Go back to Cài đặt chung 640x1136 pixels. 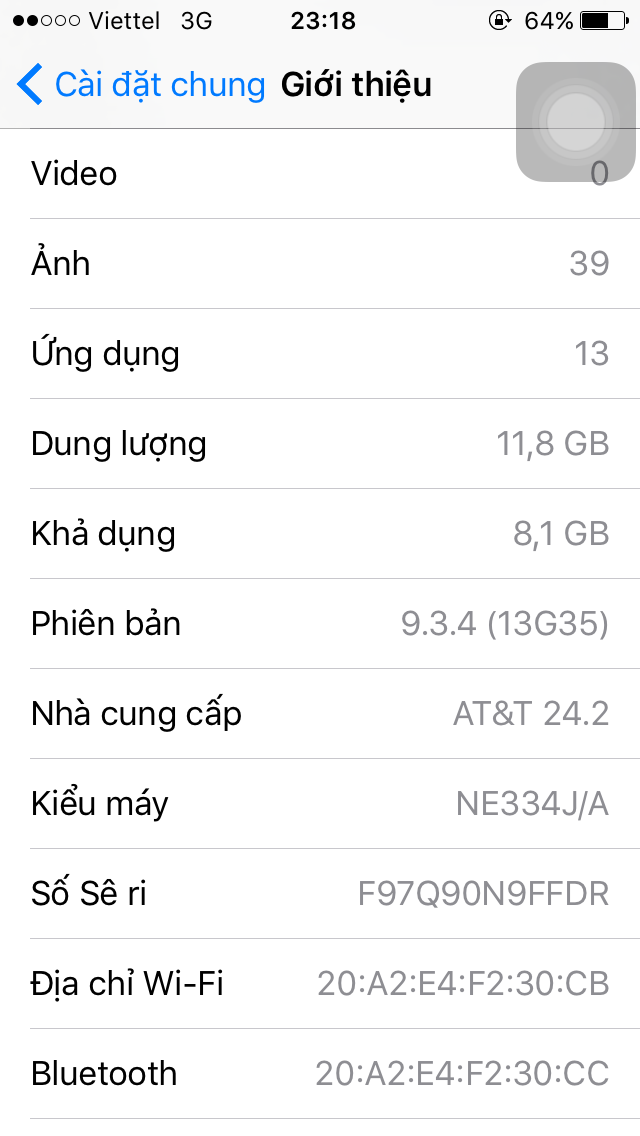(140, 85)
